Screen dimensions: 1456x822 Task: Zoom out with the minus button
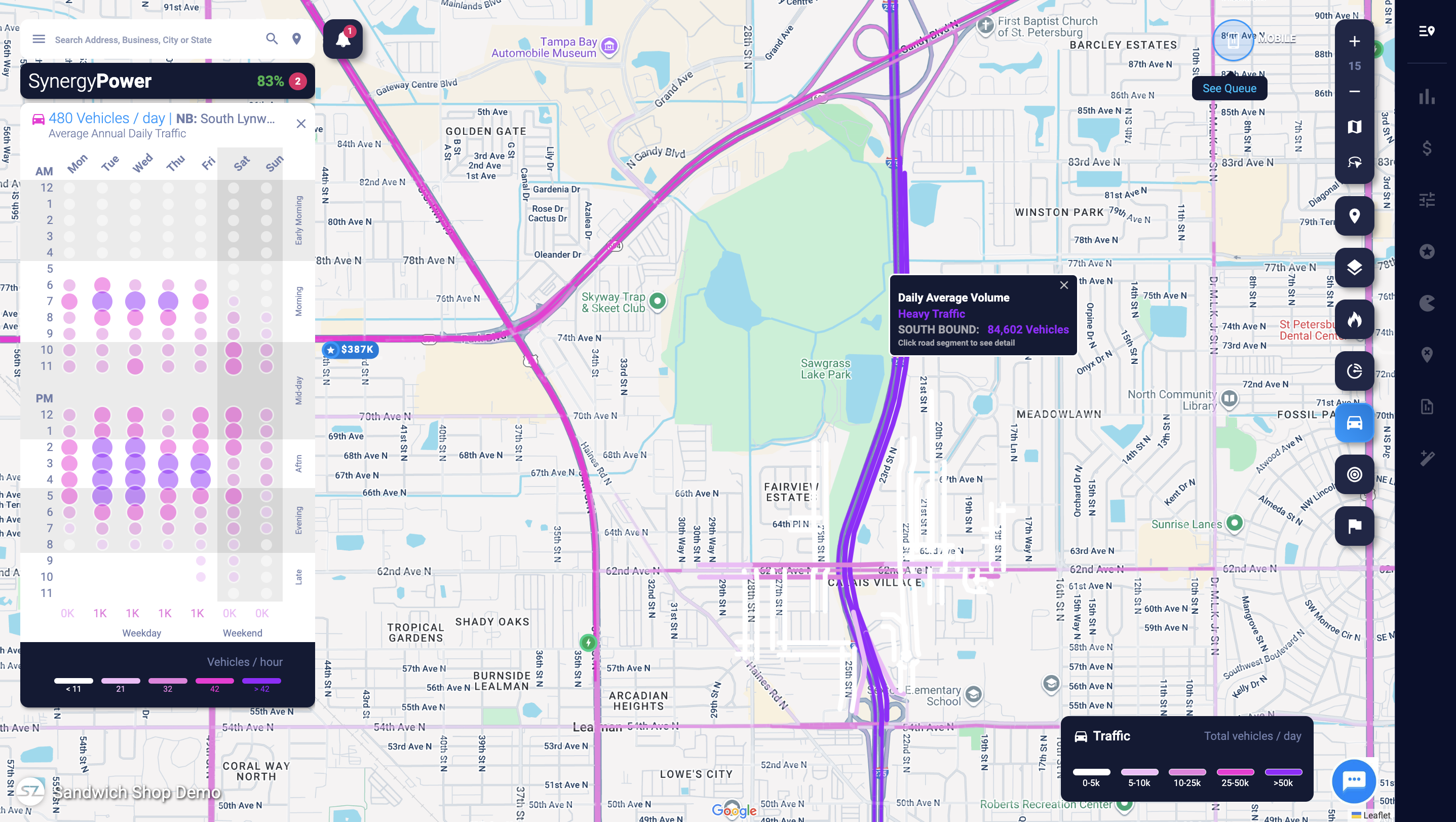[1354, 91]
